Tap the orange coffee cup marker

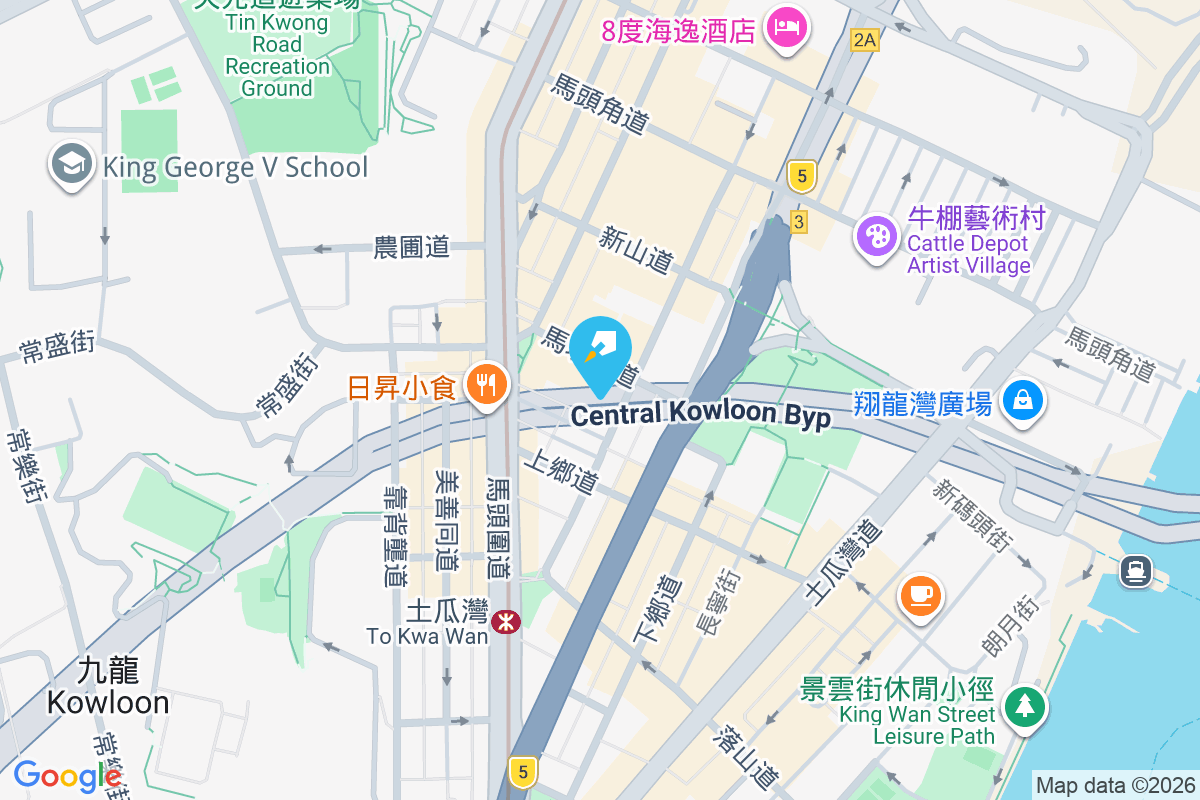tap(920, 596)
